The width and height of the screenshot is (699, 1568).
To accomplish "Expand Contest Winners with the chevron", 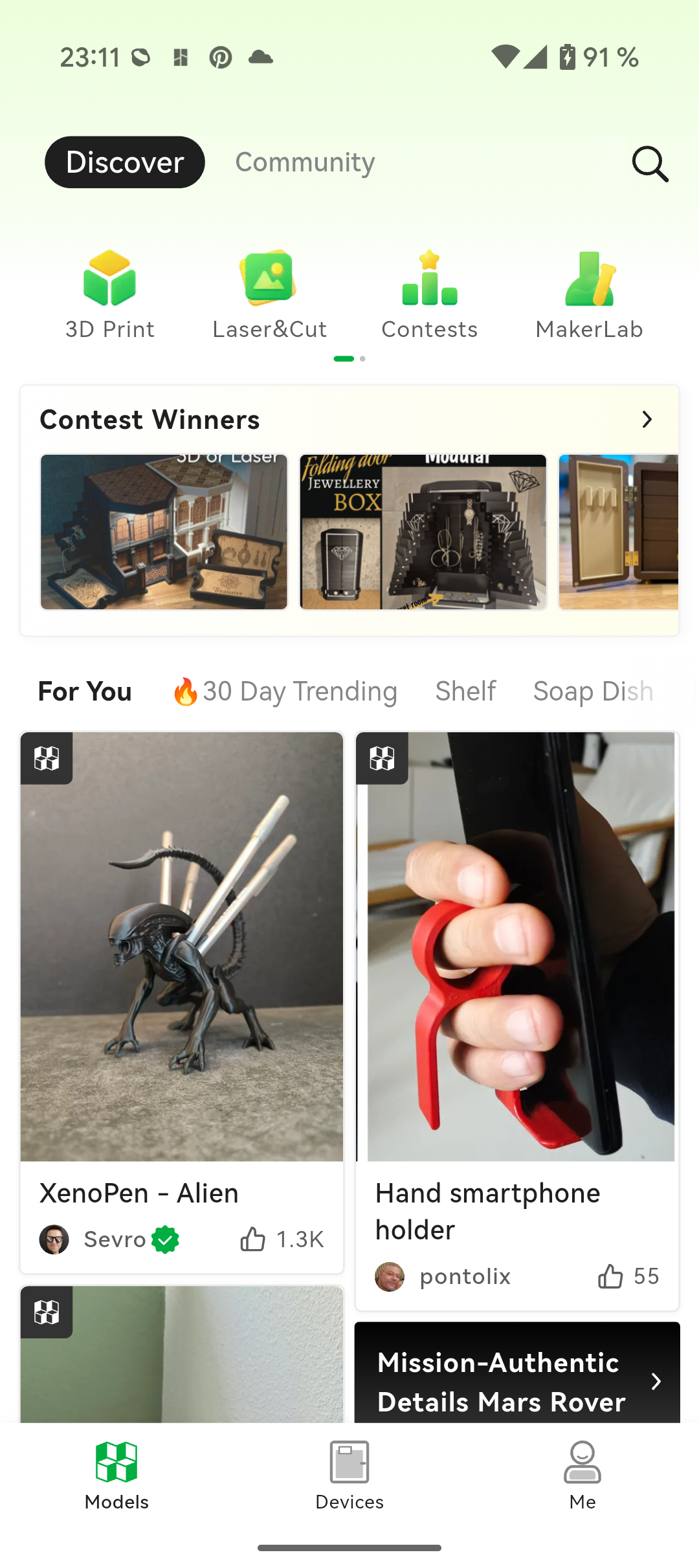I will point(647,420).
